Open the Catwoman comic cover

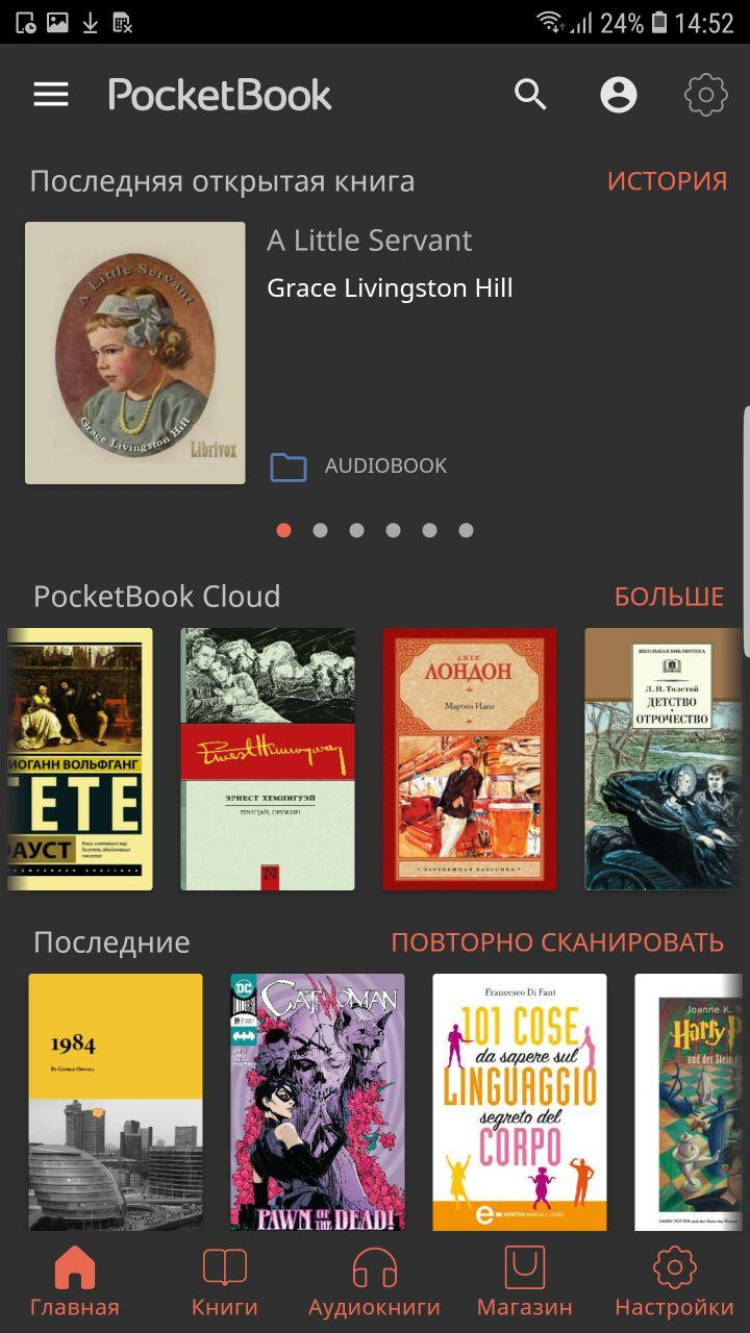point(317,1100)
